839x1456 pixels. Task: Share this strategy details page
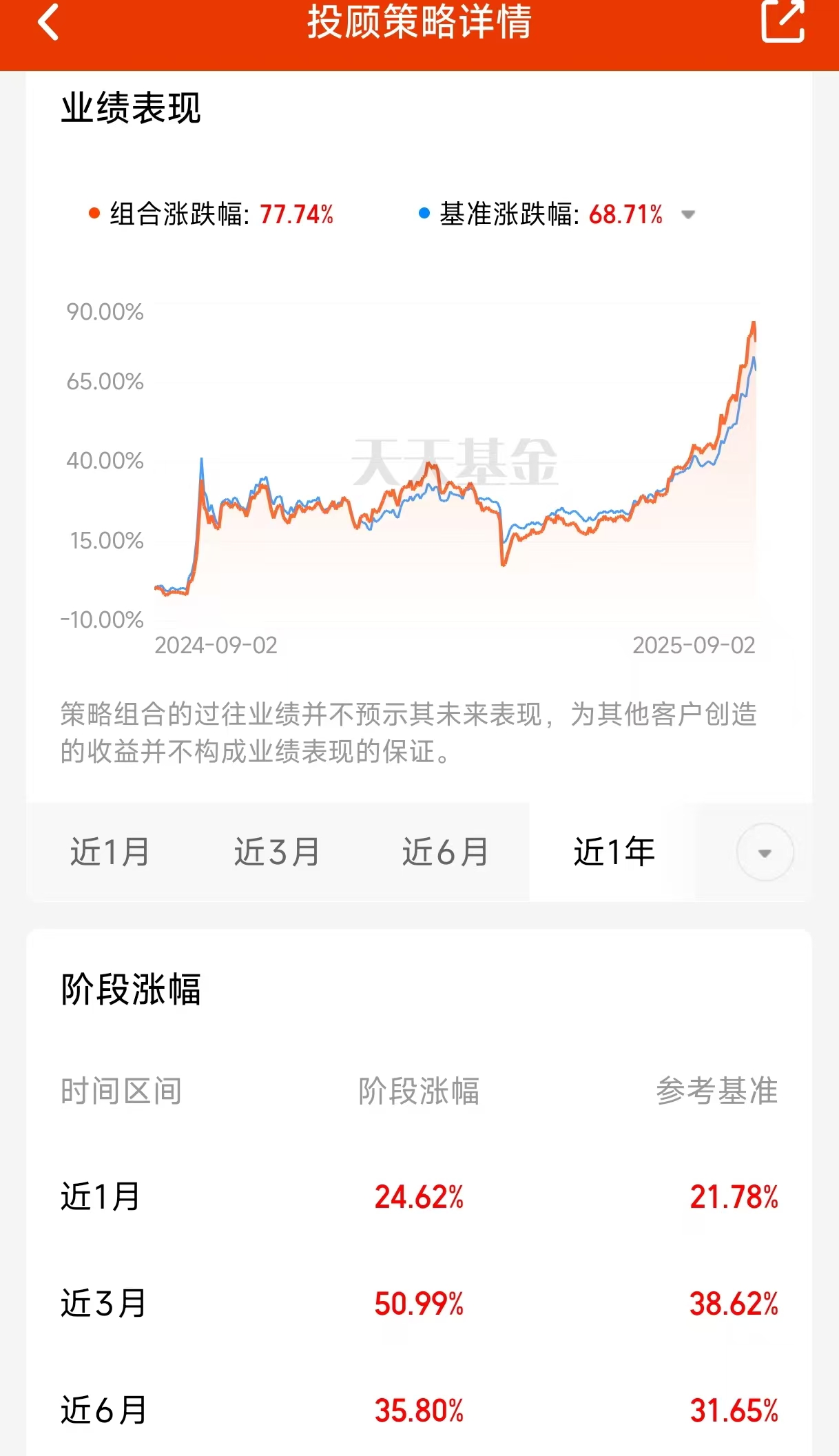pos(783,22)
